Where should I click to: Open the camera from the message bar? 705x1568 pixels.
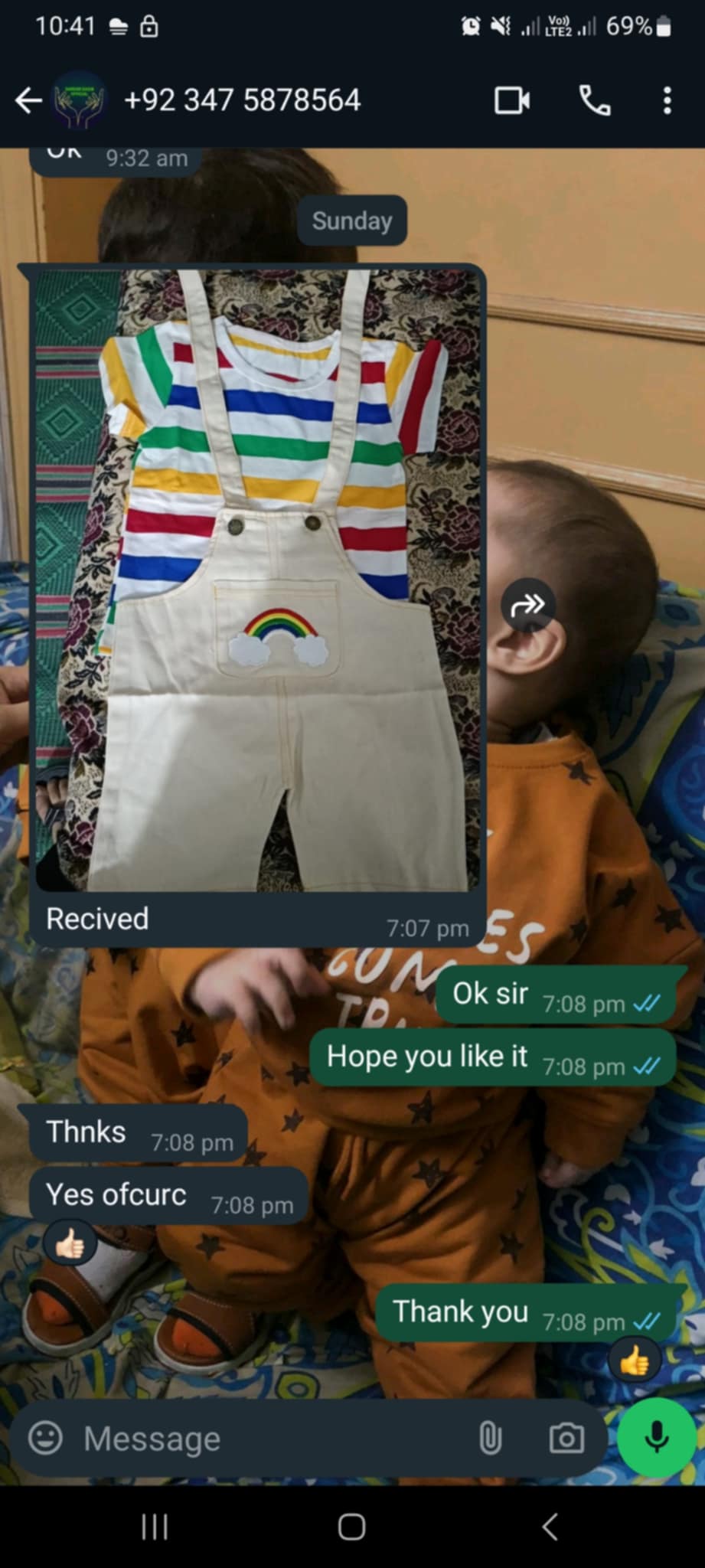pyautogui.click(x=566, y=1439)
